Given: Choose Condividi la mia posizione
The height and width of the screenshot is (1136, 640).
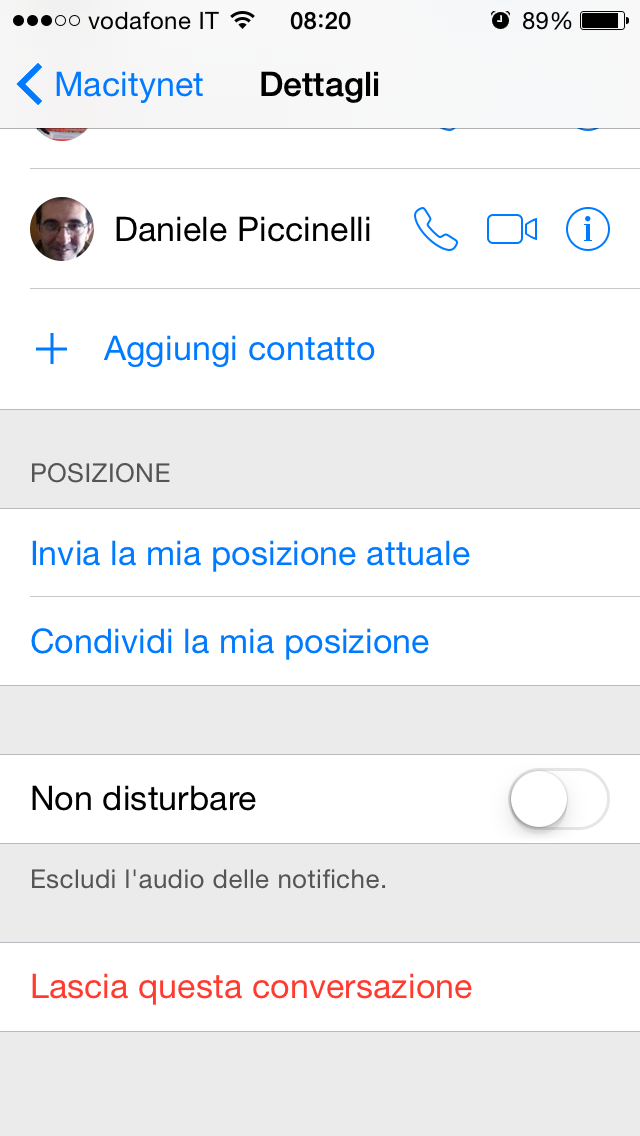Looking at the screenshot, I should 230,641.
